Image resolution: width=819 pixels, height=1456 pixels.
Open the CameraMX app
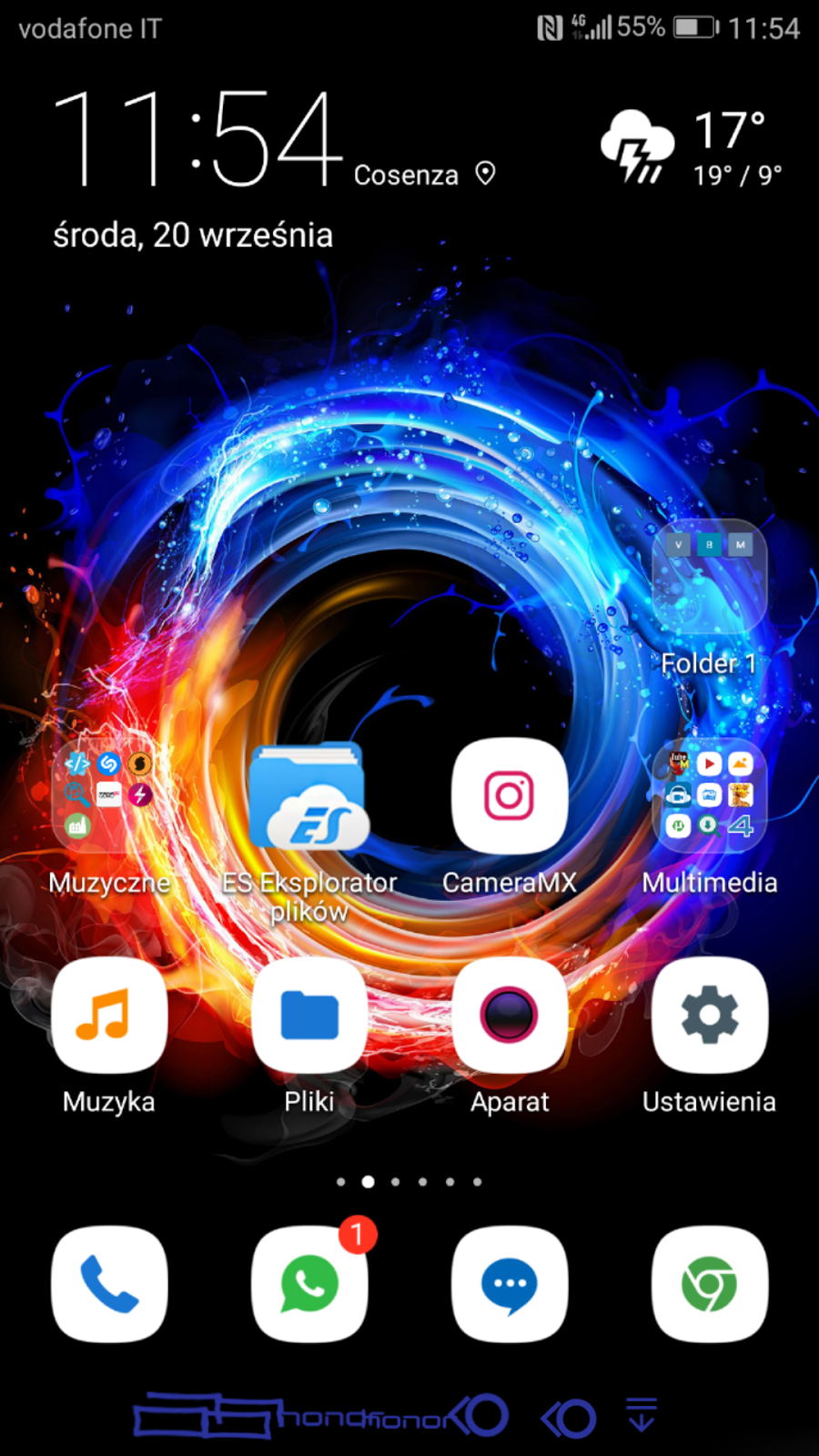pos(510,796)
